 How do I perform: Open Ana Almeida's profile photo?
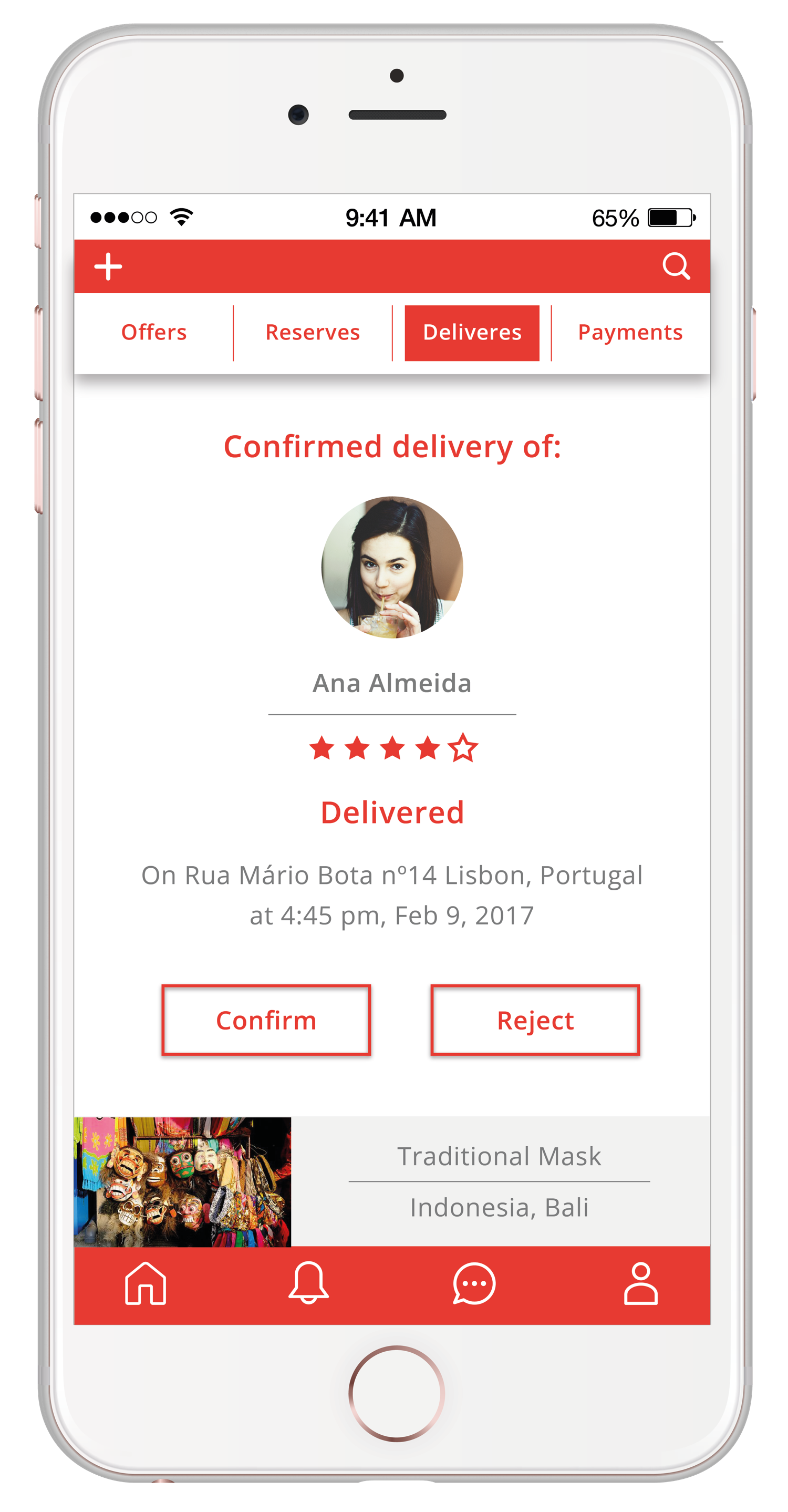click(392, 567)
